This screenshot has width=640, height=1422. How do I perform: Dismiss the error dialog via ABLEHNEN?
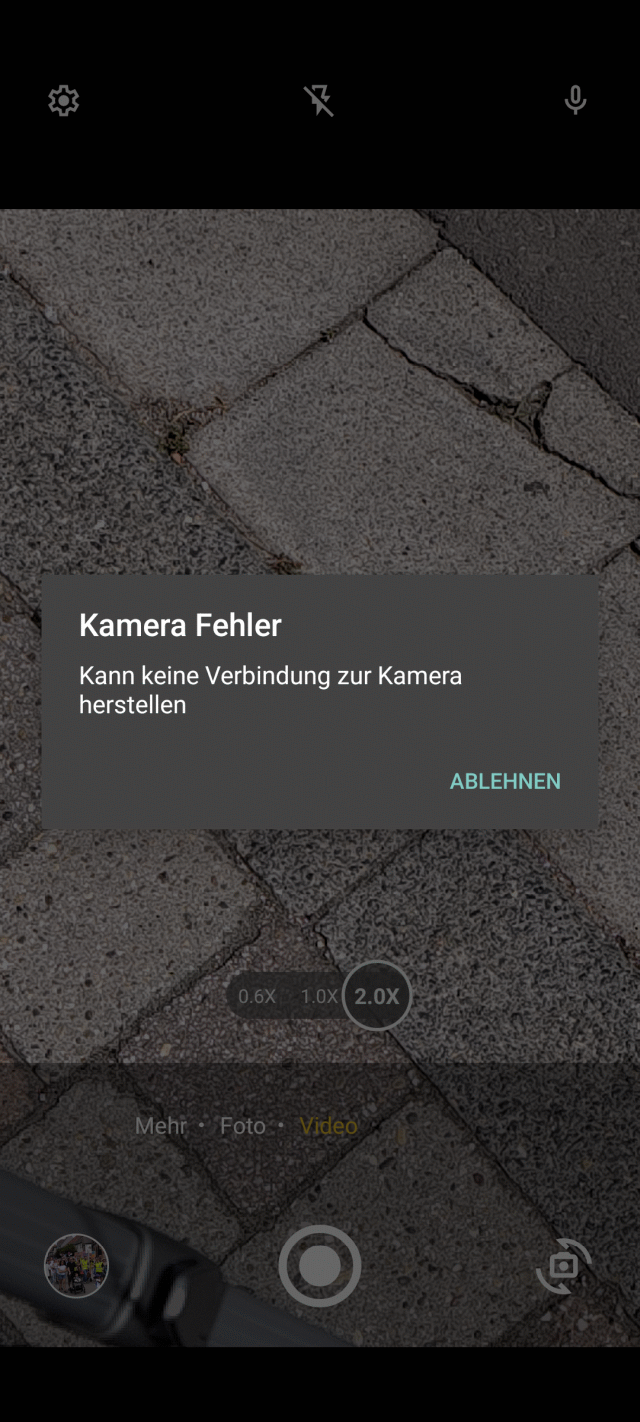coord(505,781)
